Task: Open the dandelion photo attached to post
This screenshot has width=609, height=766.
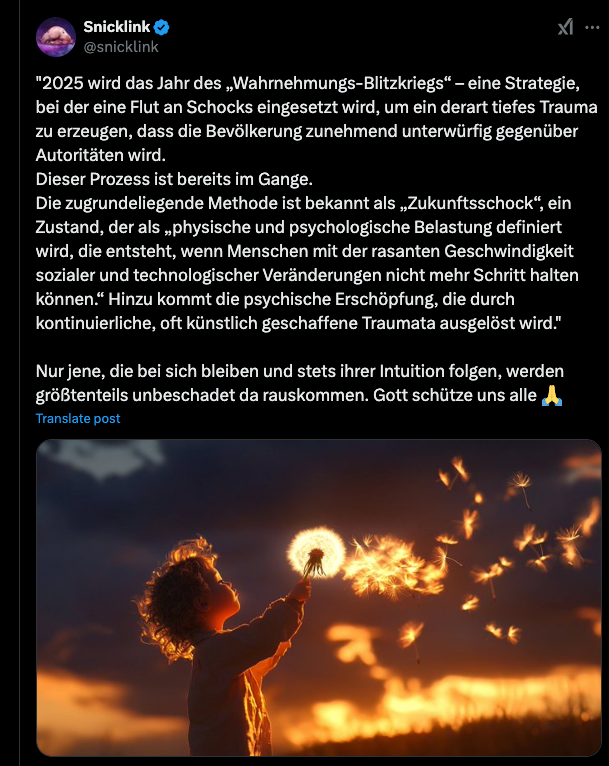Action: [x=318, y=597]
